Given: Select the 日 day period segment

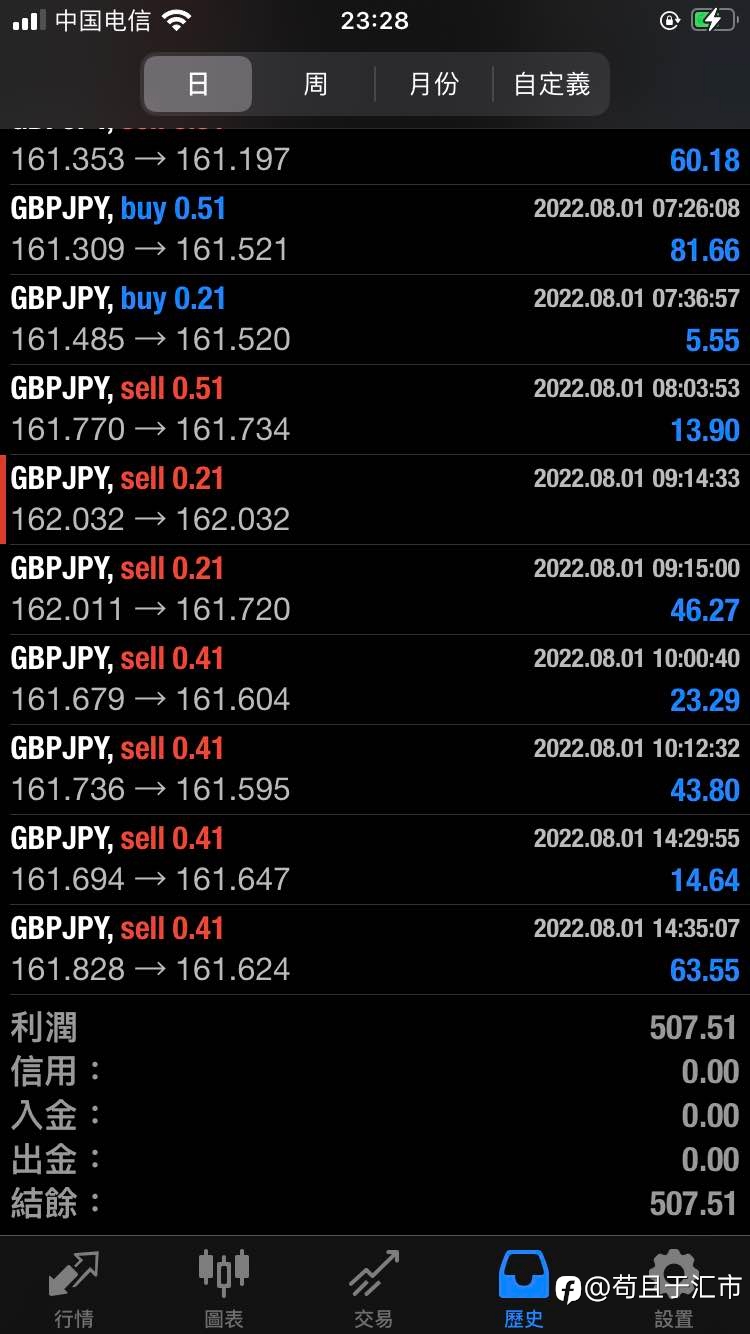Looking at the screenshot, I should tap(198, 84).
